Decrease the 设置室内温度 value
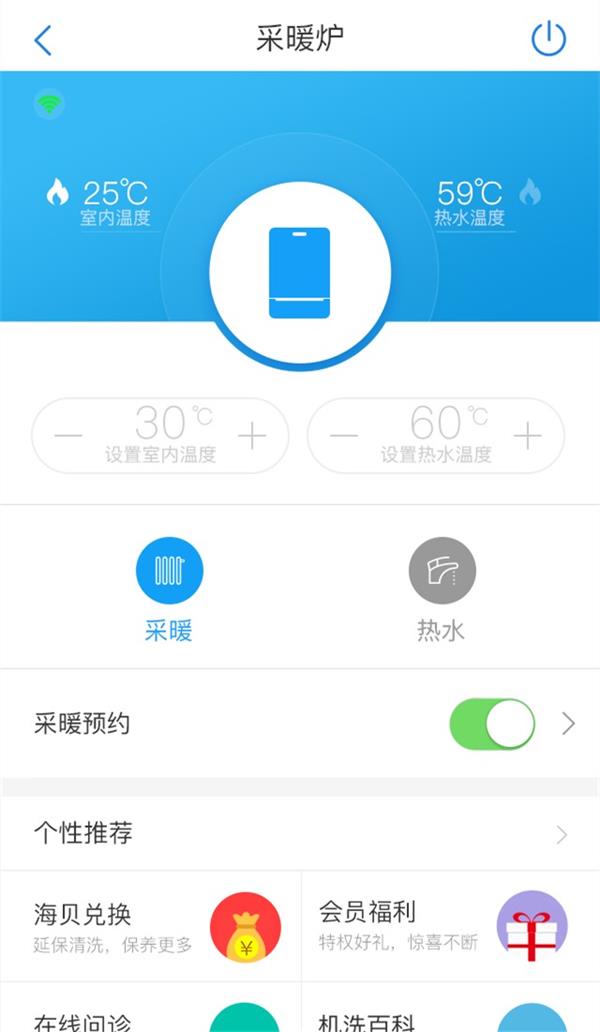The width and height of the screenshot is (600, 1032). 68,436
